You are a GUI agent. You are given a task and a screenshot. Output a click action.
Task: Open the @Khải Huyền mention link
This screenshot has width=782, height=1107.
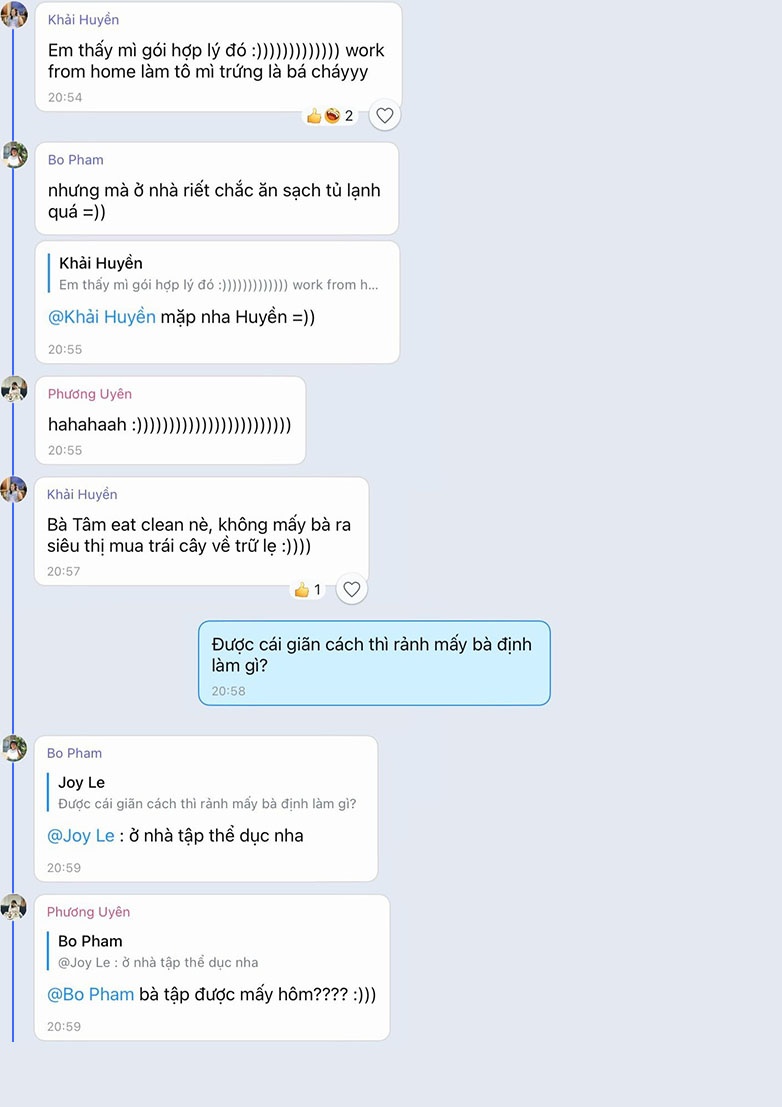(x=102, y=317)
